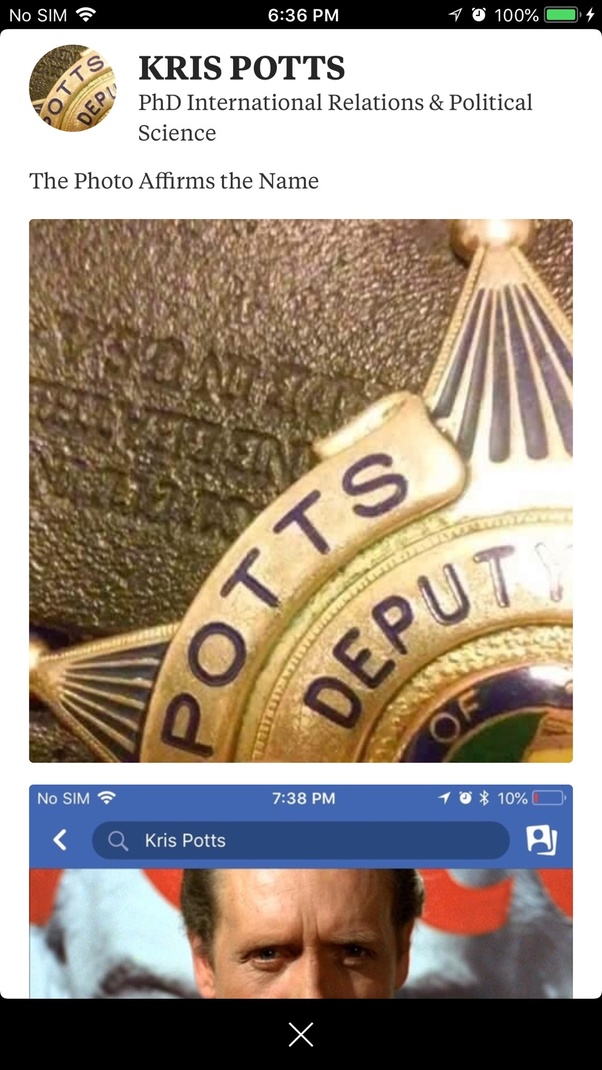Viewport: 602px width, 1070px height.
Task: Open Kris Potts' profile avatar
Action: pos(73,88)
